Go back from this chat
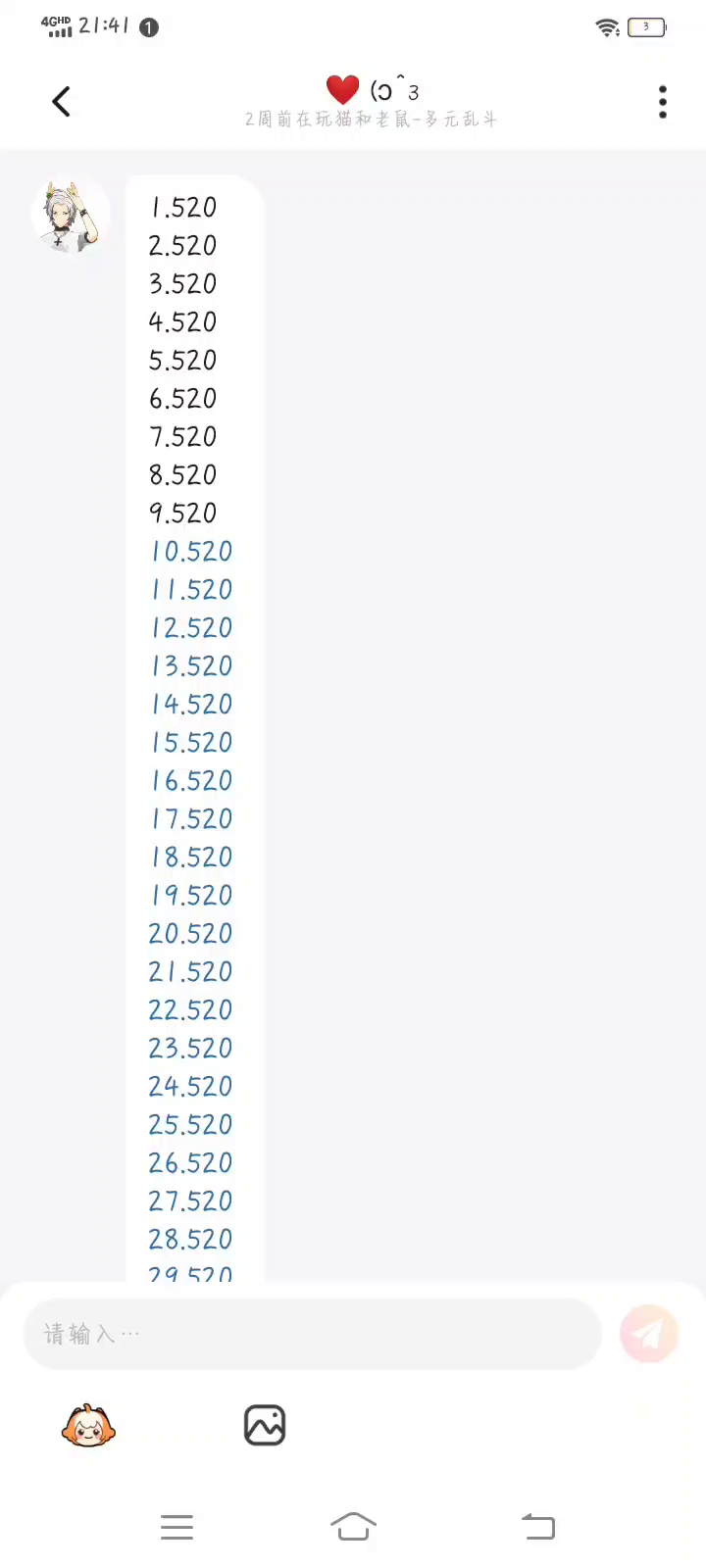The image size is (706, 1568). click(61, 102)
